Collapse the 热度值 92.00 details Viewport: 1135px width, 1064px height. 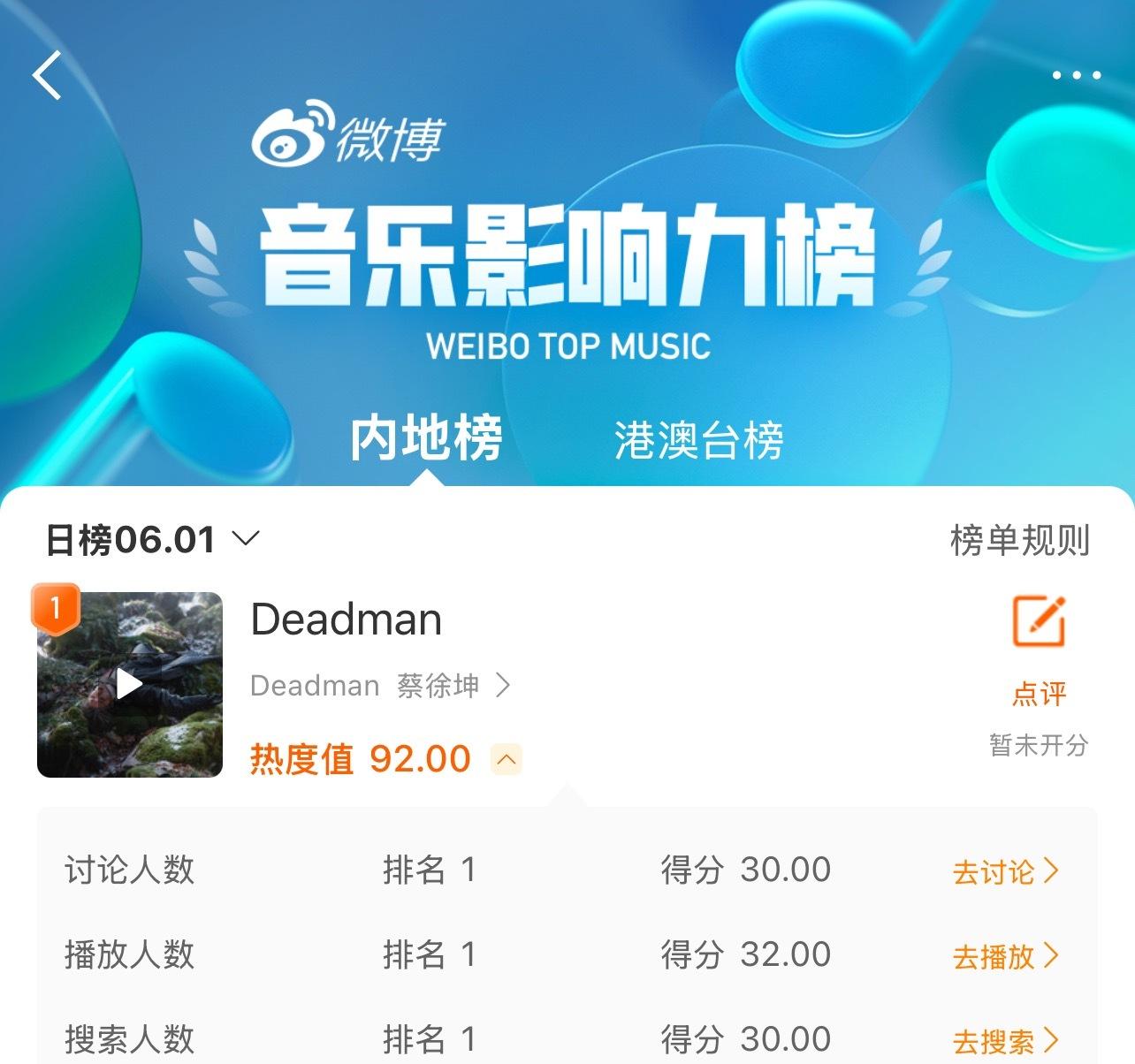pyautogui.click(x=507, y=759)
